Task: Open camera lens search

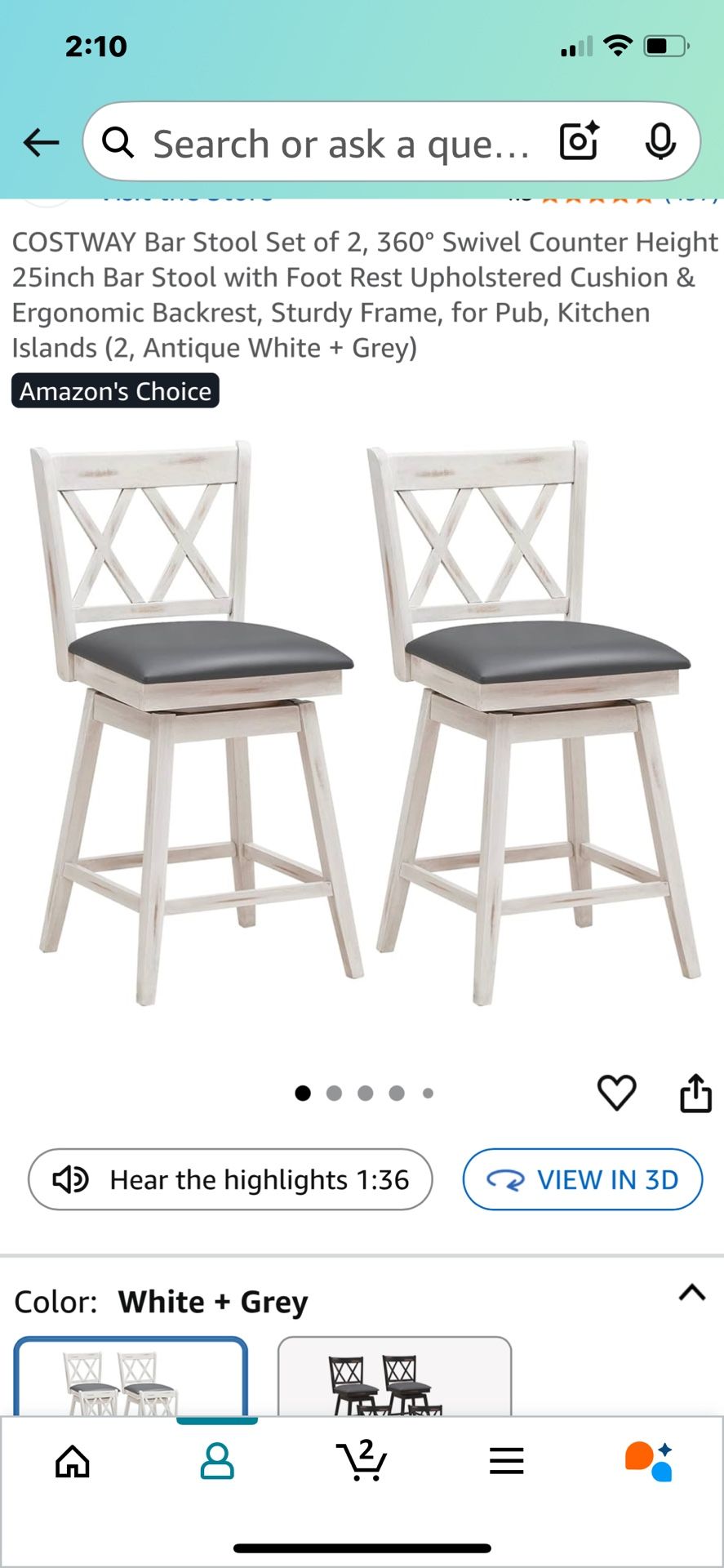Action: tap(579, 142)
